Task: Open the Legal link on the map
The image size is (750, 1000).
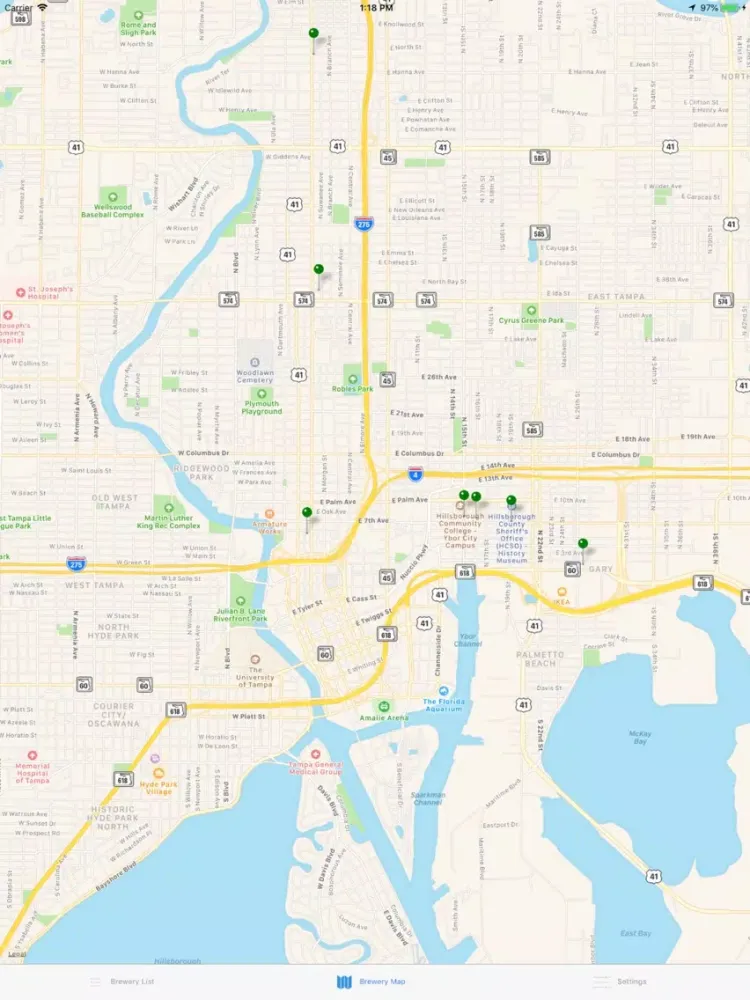Action: coord(17,955)
